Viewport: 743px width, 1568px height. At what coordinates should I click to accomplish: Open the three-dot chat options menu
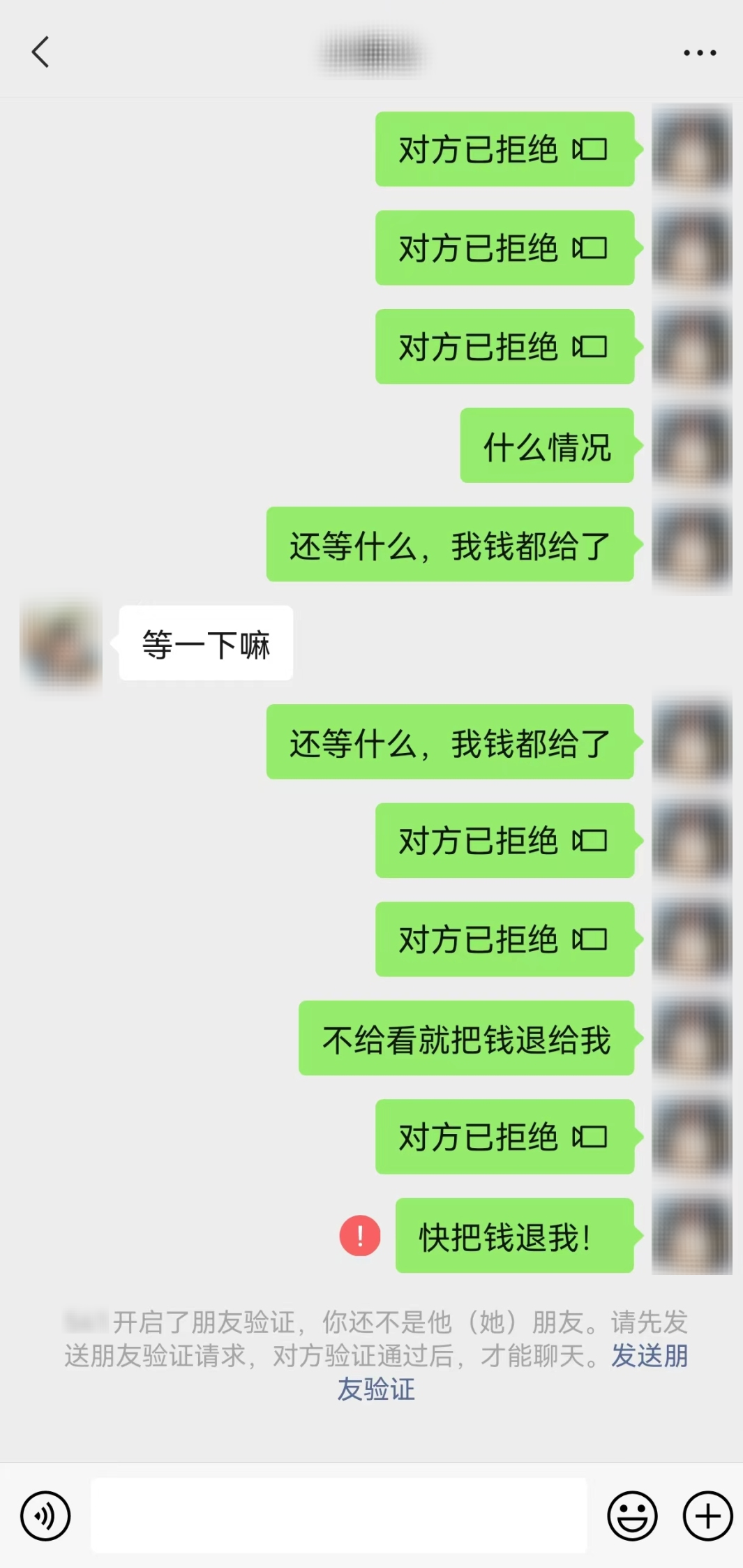click(x=700, y=53)
